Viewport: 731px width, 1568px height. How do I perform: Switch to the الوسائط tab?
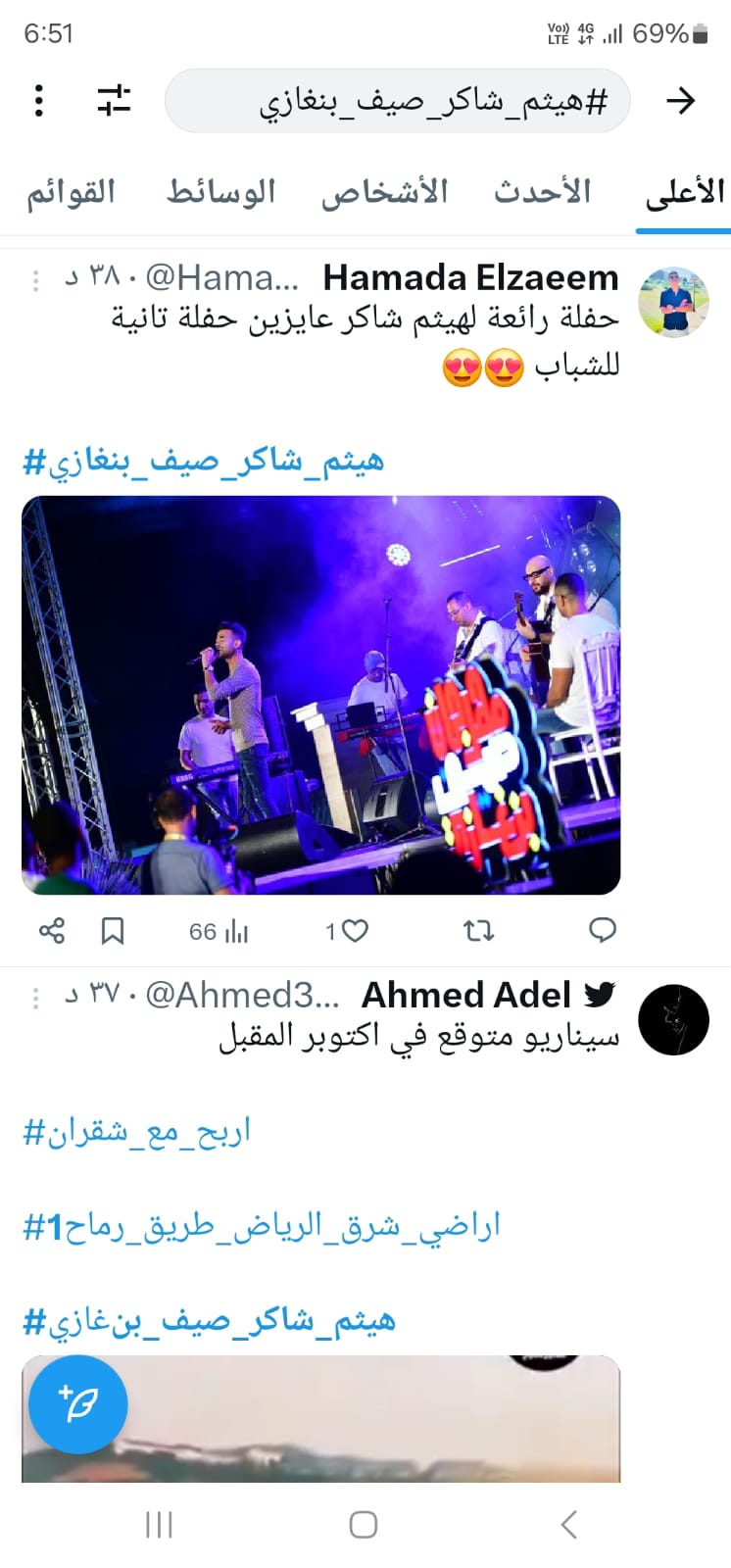220,192
